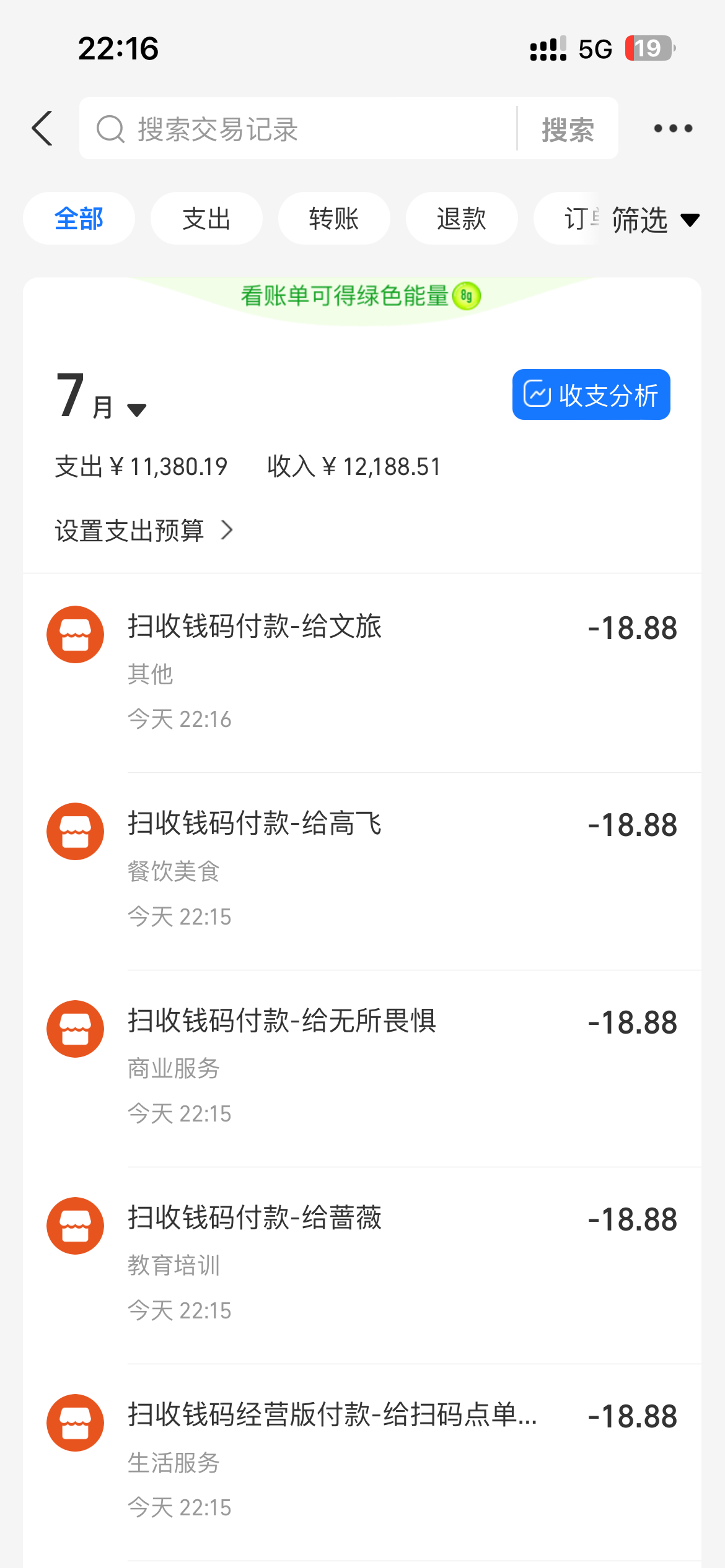Open the 筛选 filter dropdown
Image resolution: width=725 pixels, height=1568 pixels.
point(654,220)
